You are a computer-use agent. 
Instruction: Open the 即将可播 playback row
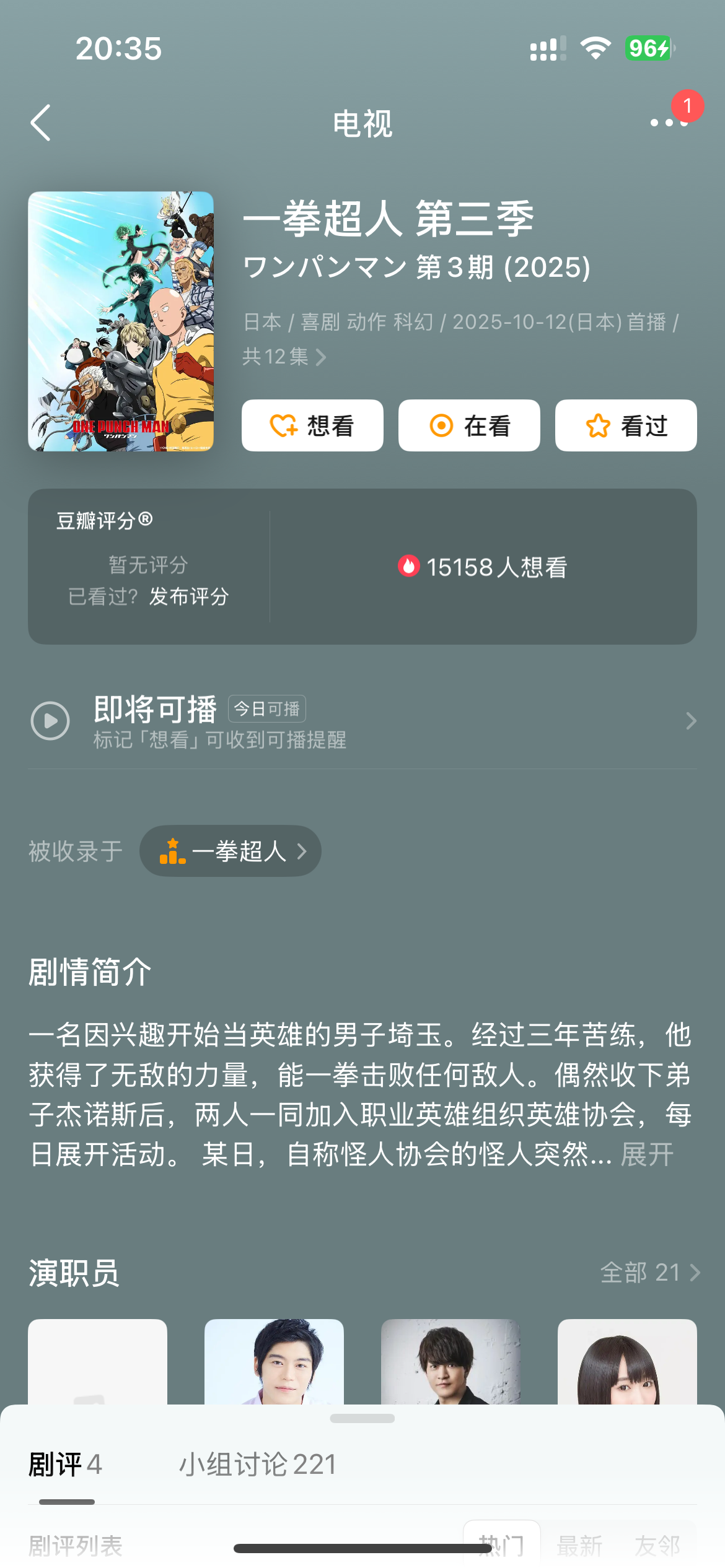362,721
